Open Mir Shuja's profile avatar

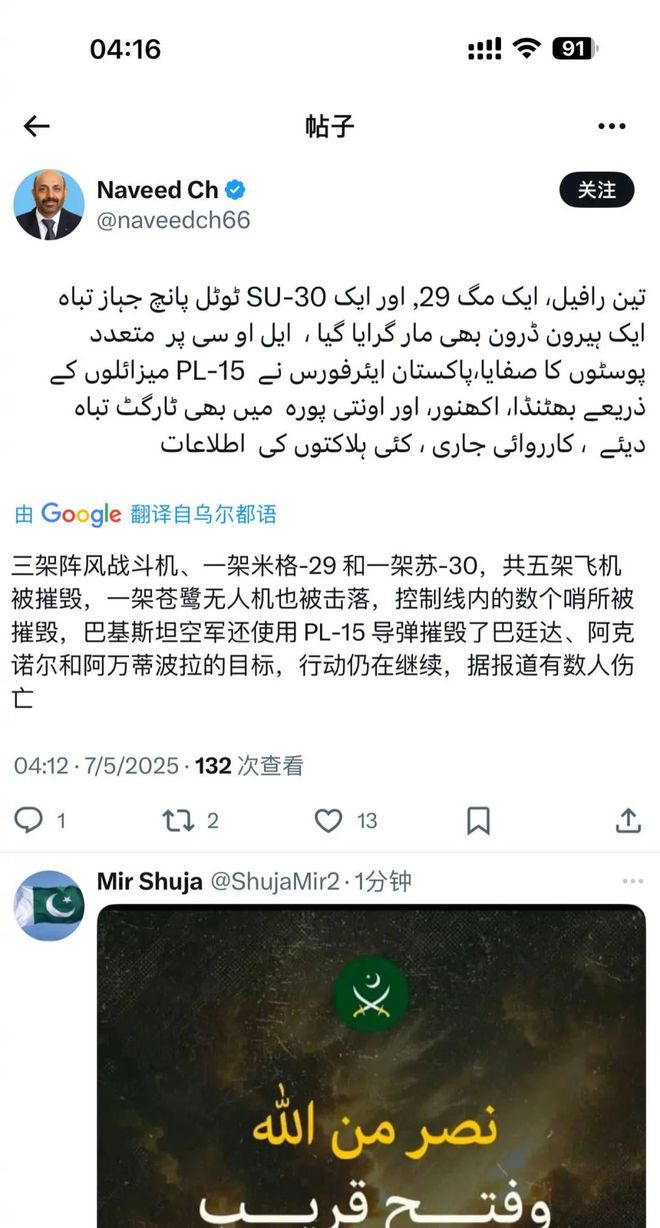[48, 906]
